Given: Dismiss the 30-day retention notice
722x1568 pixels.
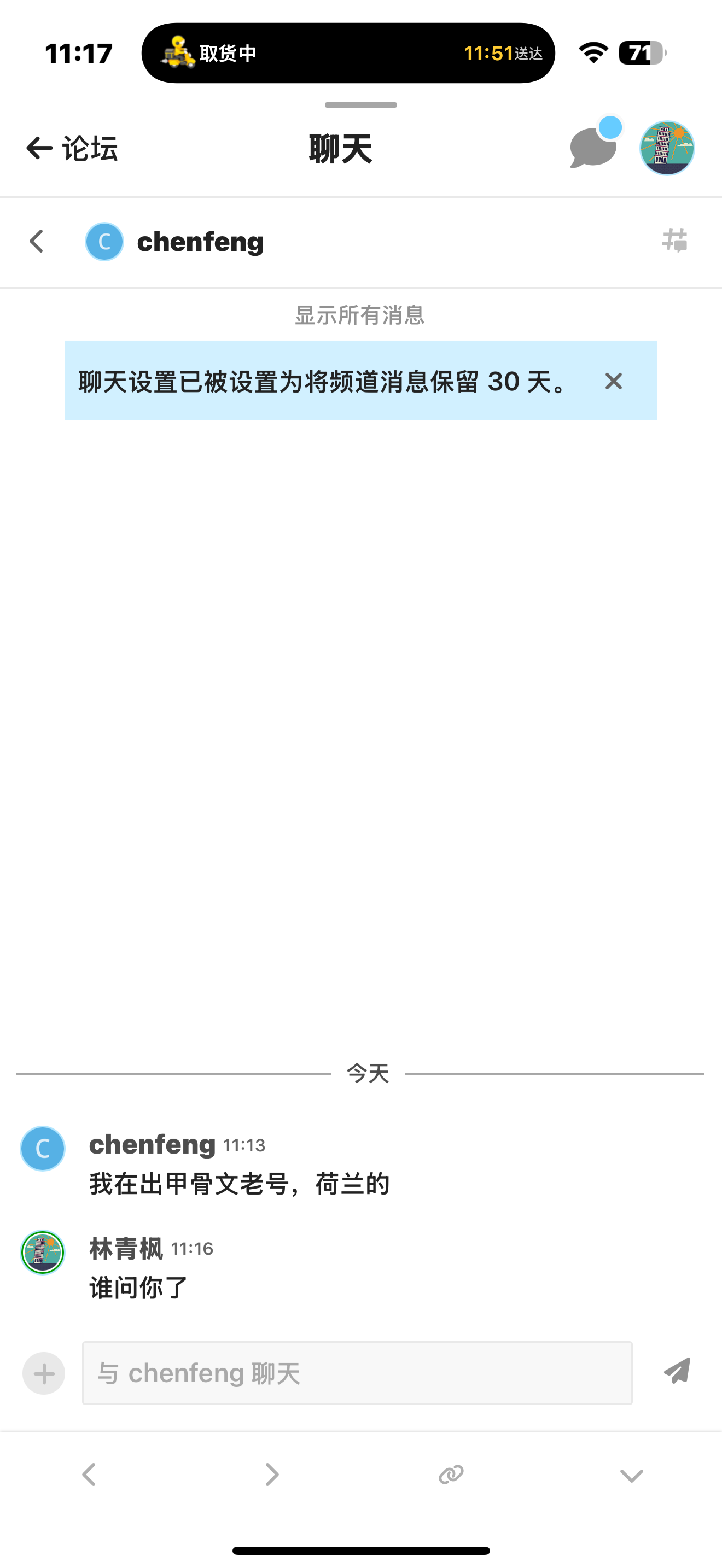Looking at the screenshot, I should (613, 381).
